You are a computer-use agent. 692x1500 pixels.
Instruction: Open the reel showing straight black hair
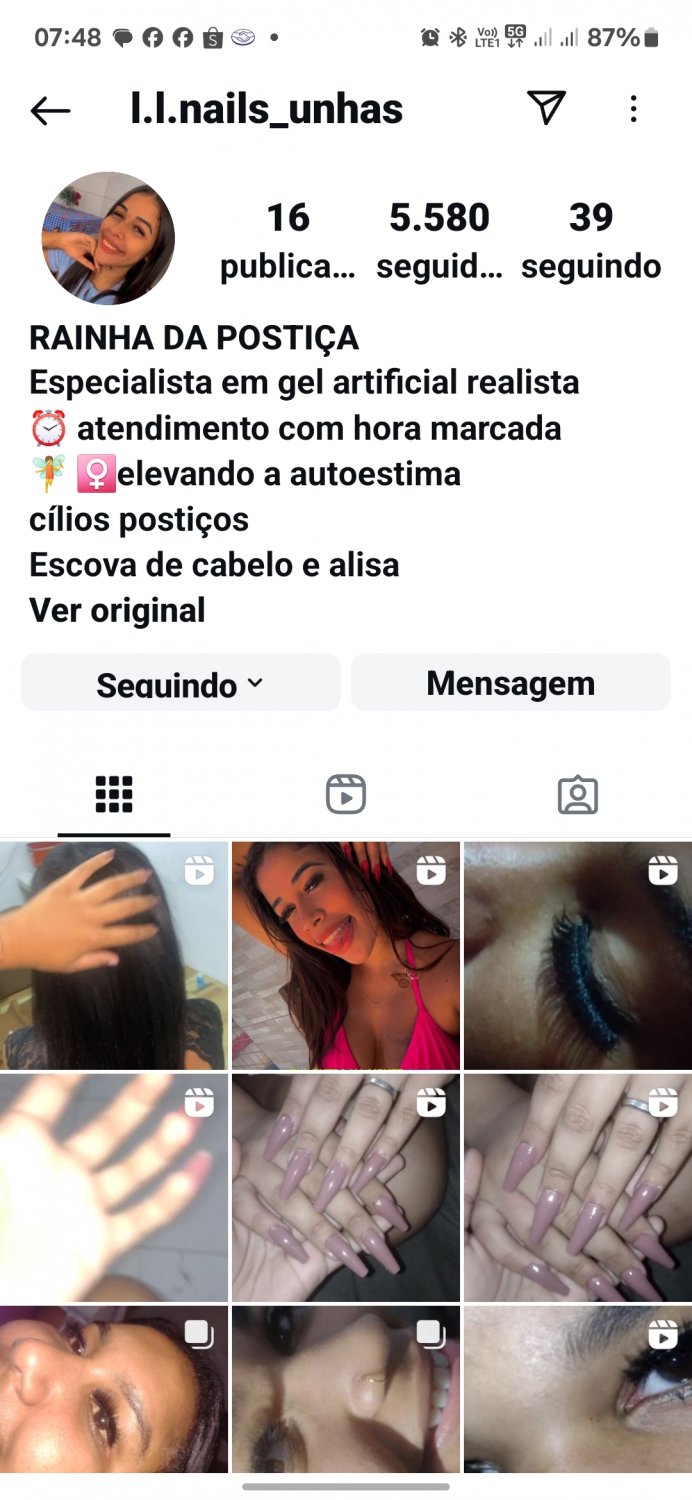[x=114, y=956]
